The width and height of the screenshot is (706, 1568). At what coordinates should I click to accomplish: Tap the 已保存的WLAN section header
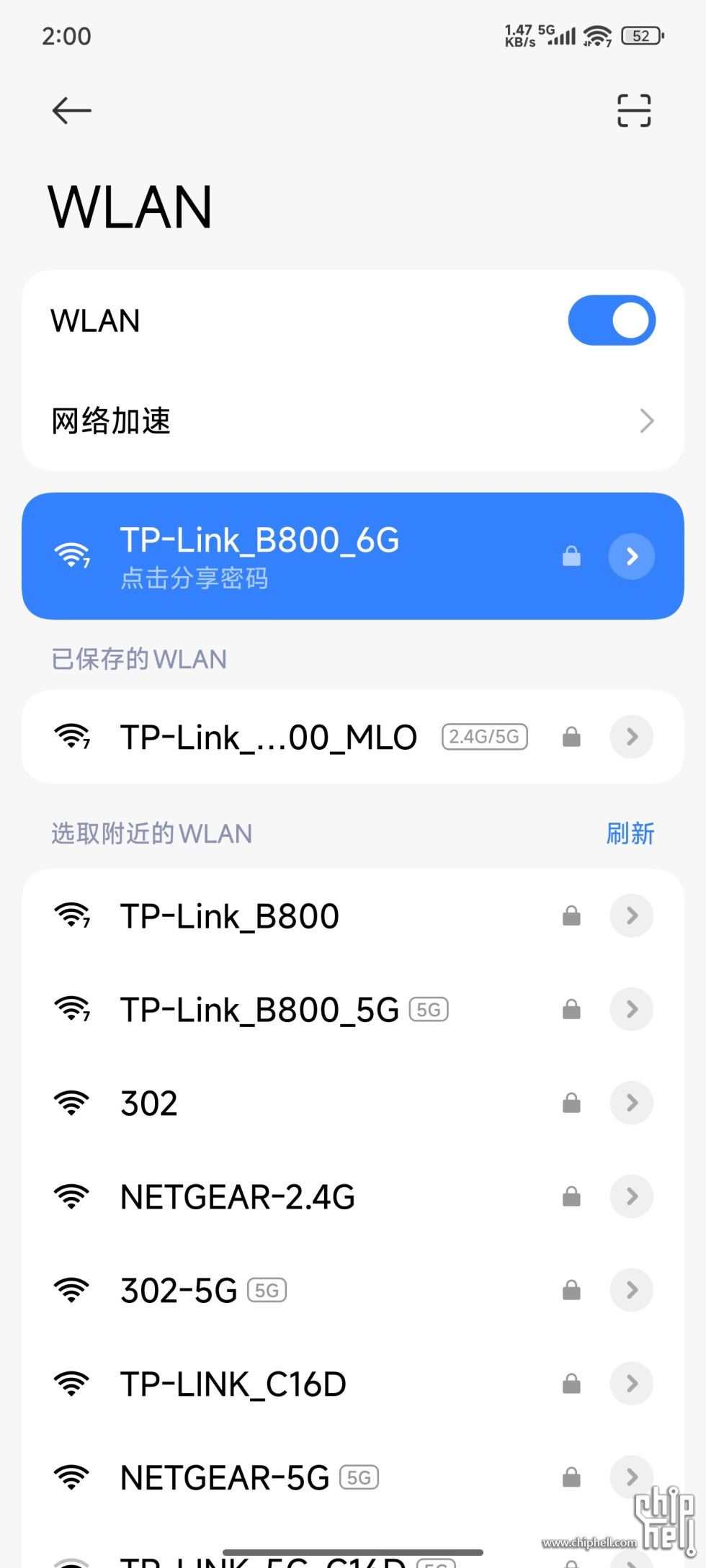click(138, 659)
